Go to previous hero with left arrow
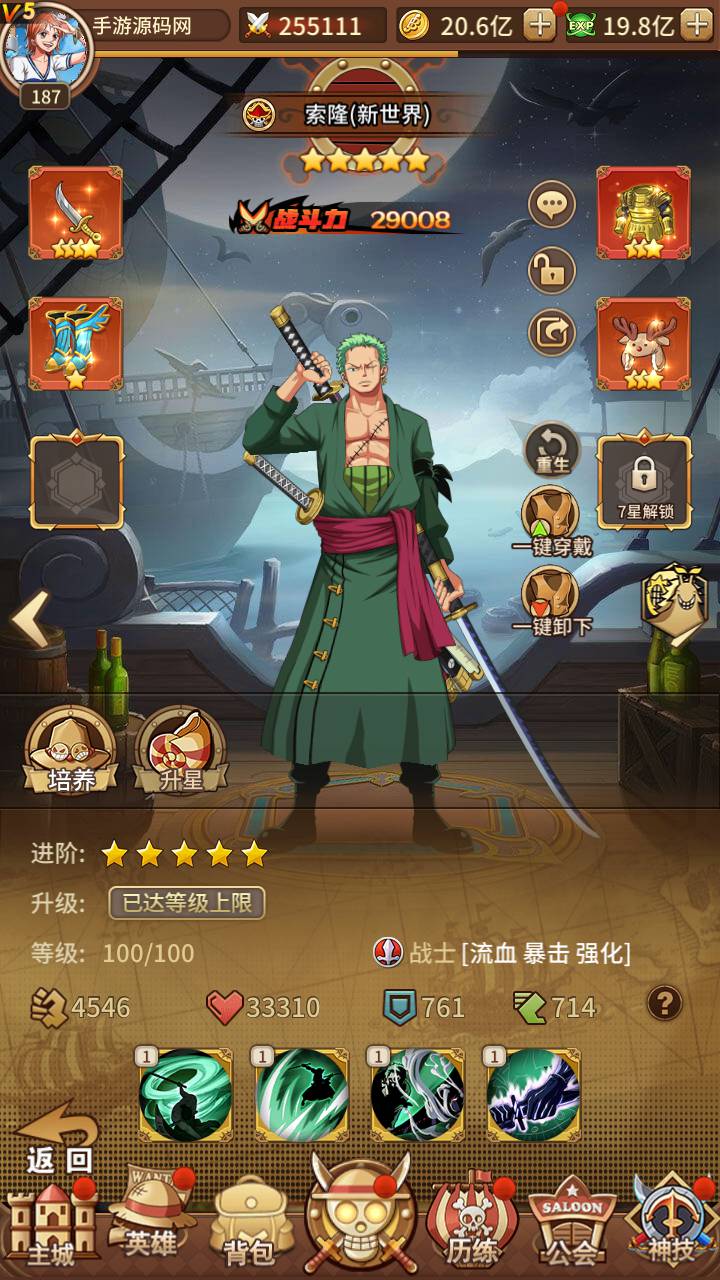The width and height of the screenshot is (720, 1280). (x=30, y=620)
